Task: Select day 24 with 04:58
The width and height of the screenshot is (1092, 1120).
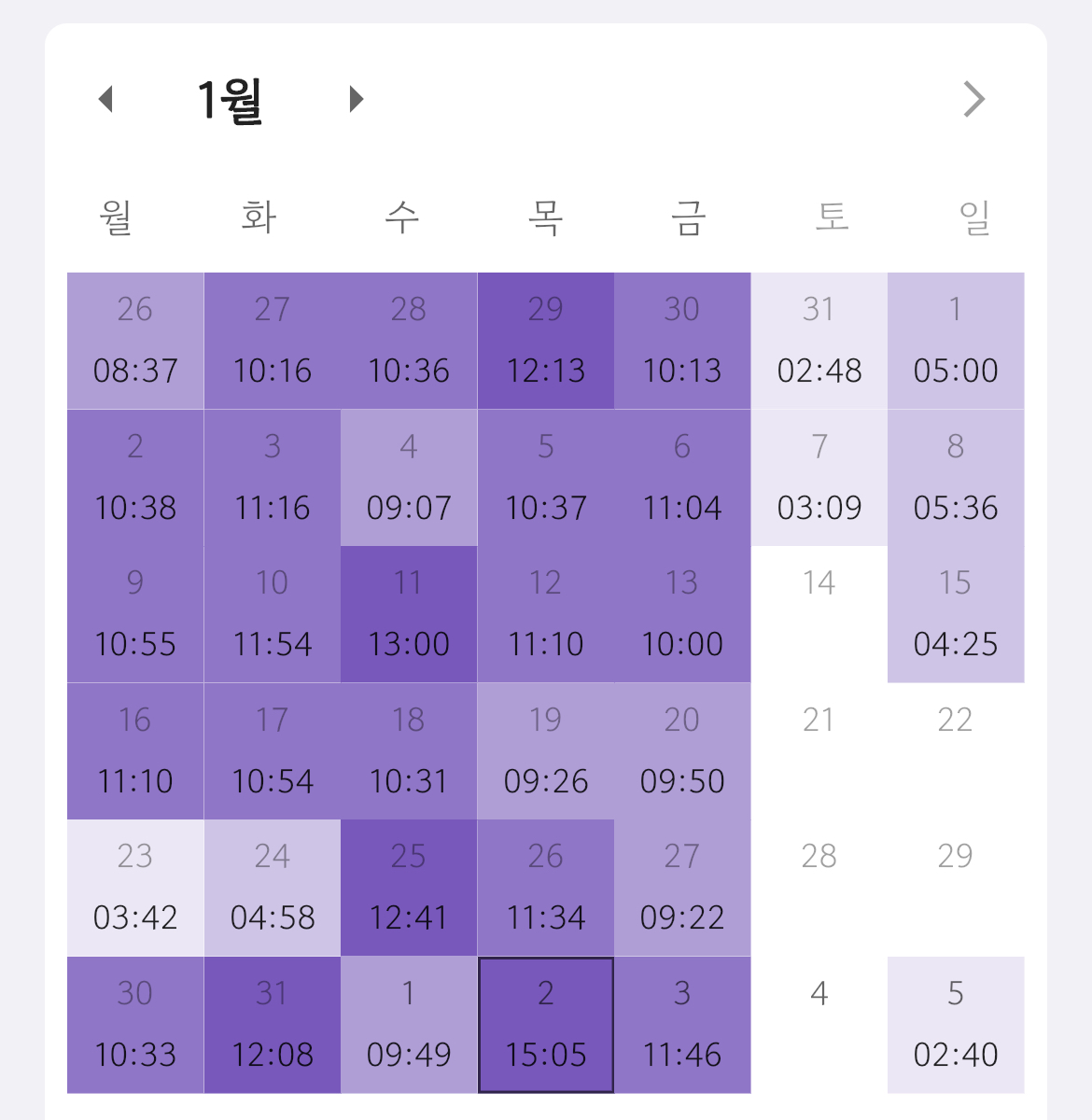Action: (273, 888)
